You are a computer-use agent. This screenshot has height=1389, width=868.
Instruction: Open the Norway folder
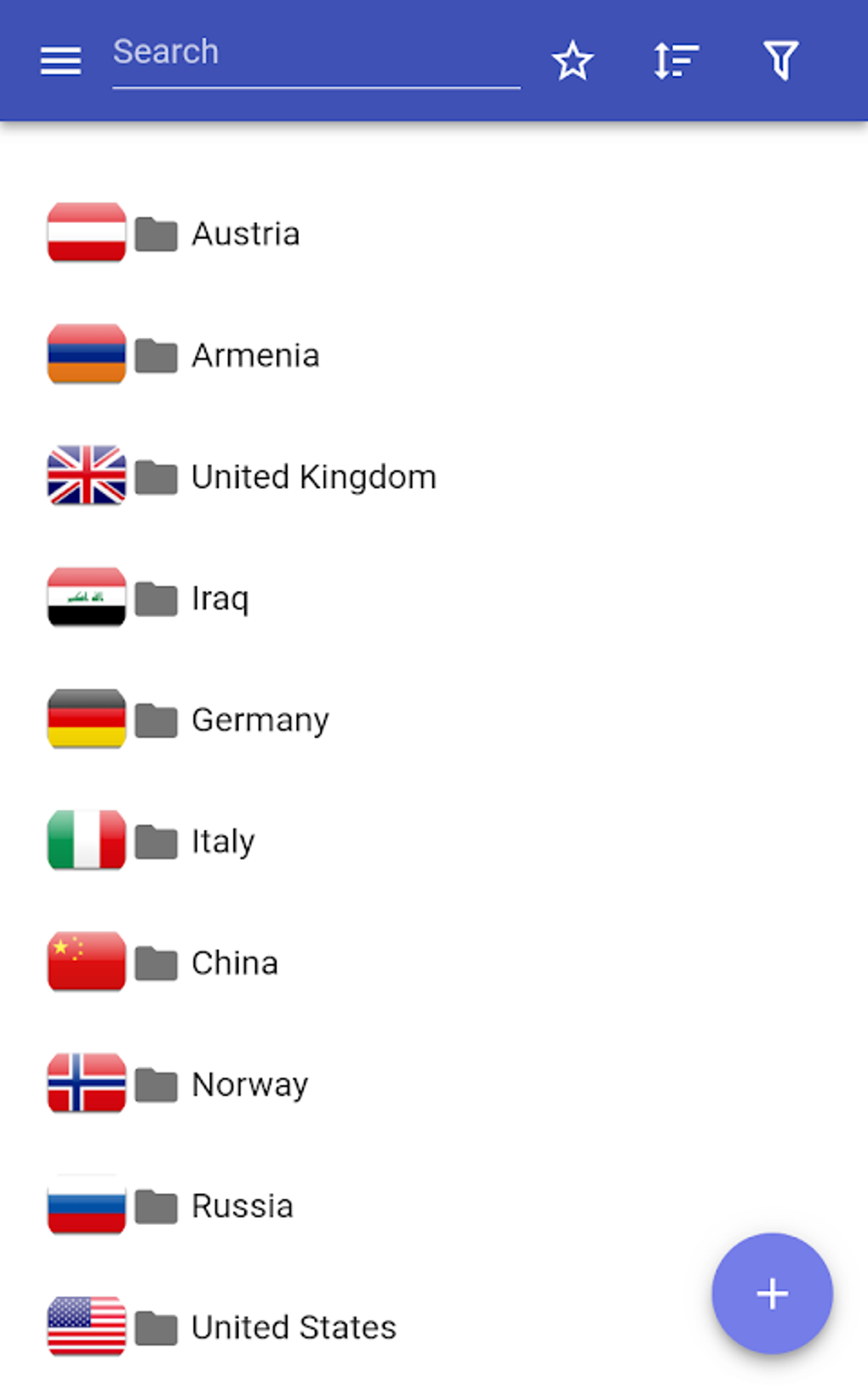249,1084
